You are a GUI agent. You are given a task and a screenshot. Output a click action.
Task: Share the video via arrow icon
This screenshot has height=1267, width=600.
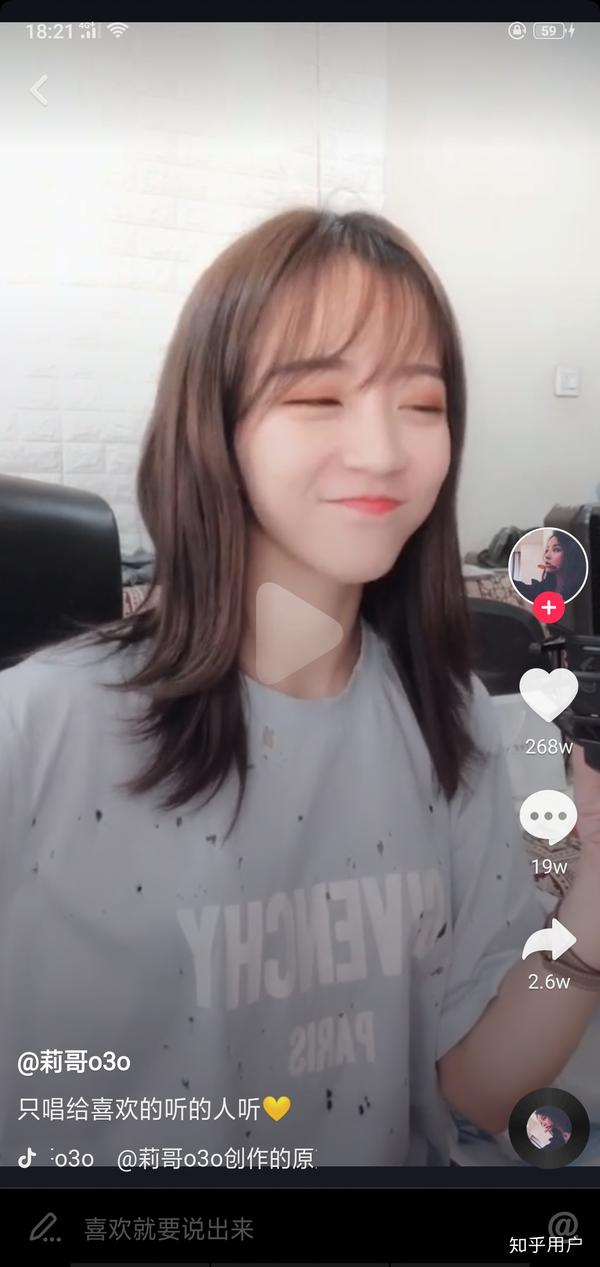[x=548, y=942]
